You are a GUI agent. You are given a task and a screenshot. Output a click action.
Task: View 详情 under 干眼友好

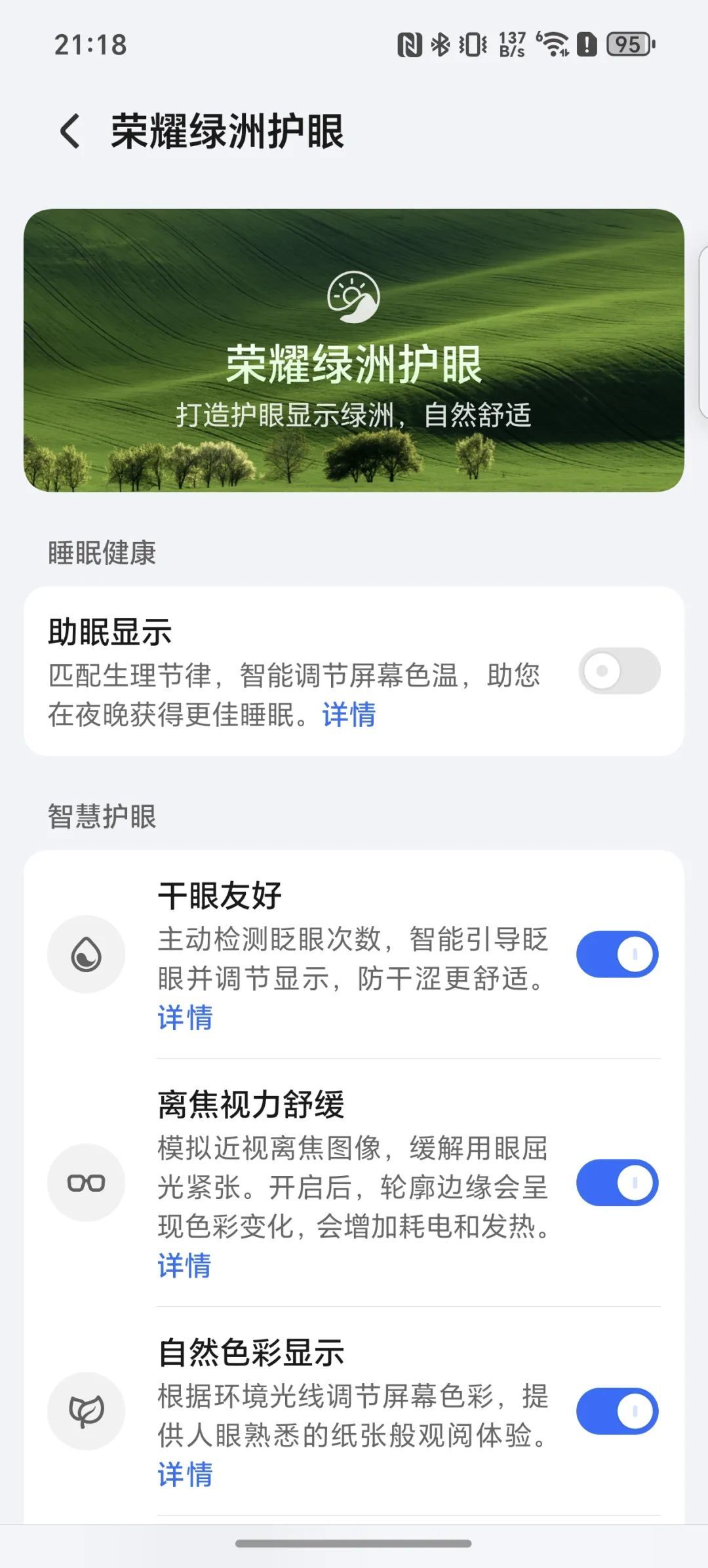pyautogui.click(x=185, y=1017)
